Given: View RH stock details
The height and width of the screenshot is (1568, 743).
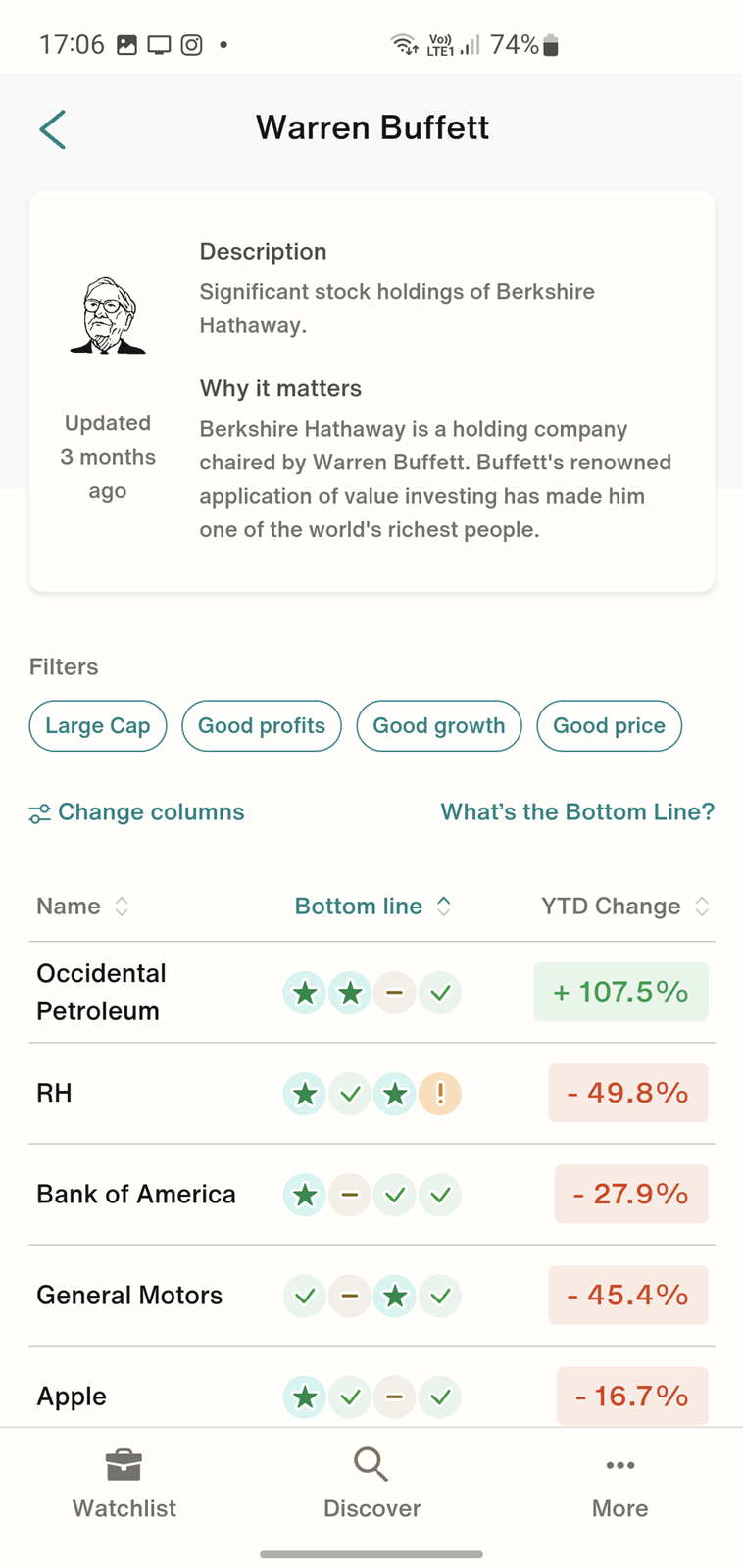Looking at the screenshot, I should point(372,1094).
